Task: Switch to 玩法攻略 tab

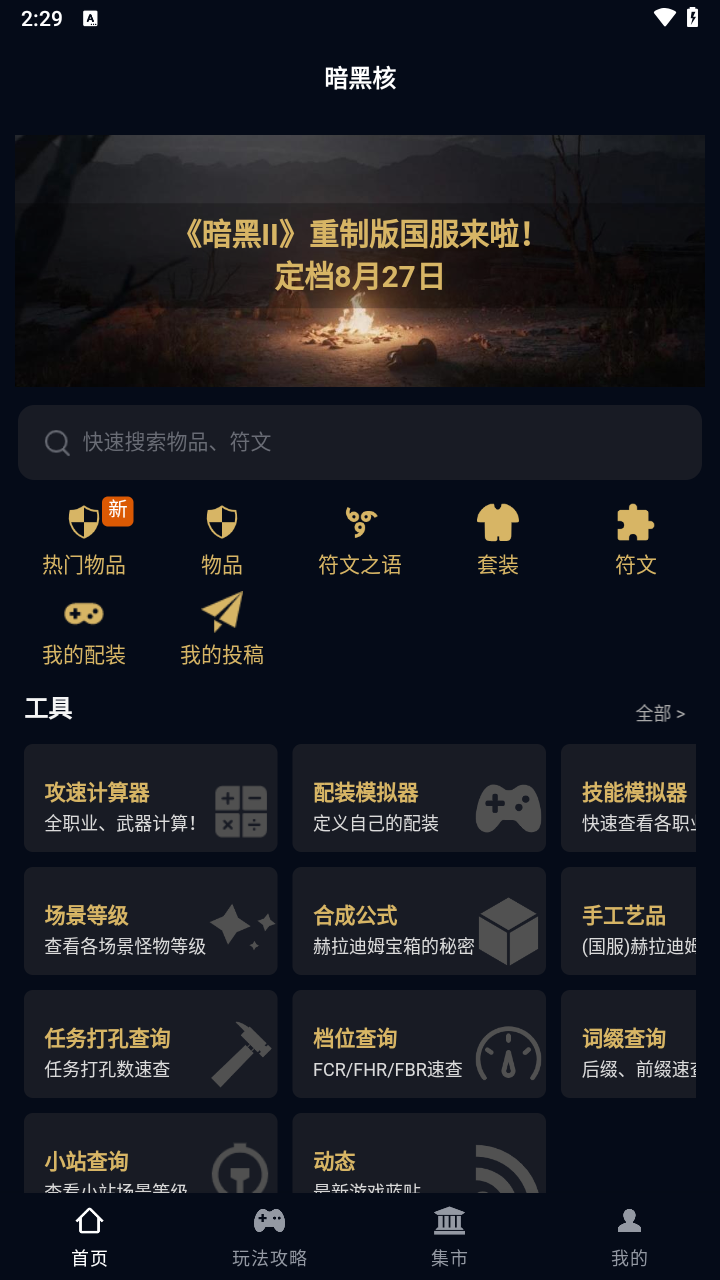Action: tap(269, 1235)
